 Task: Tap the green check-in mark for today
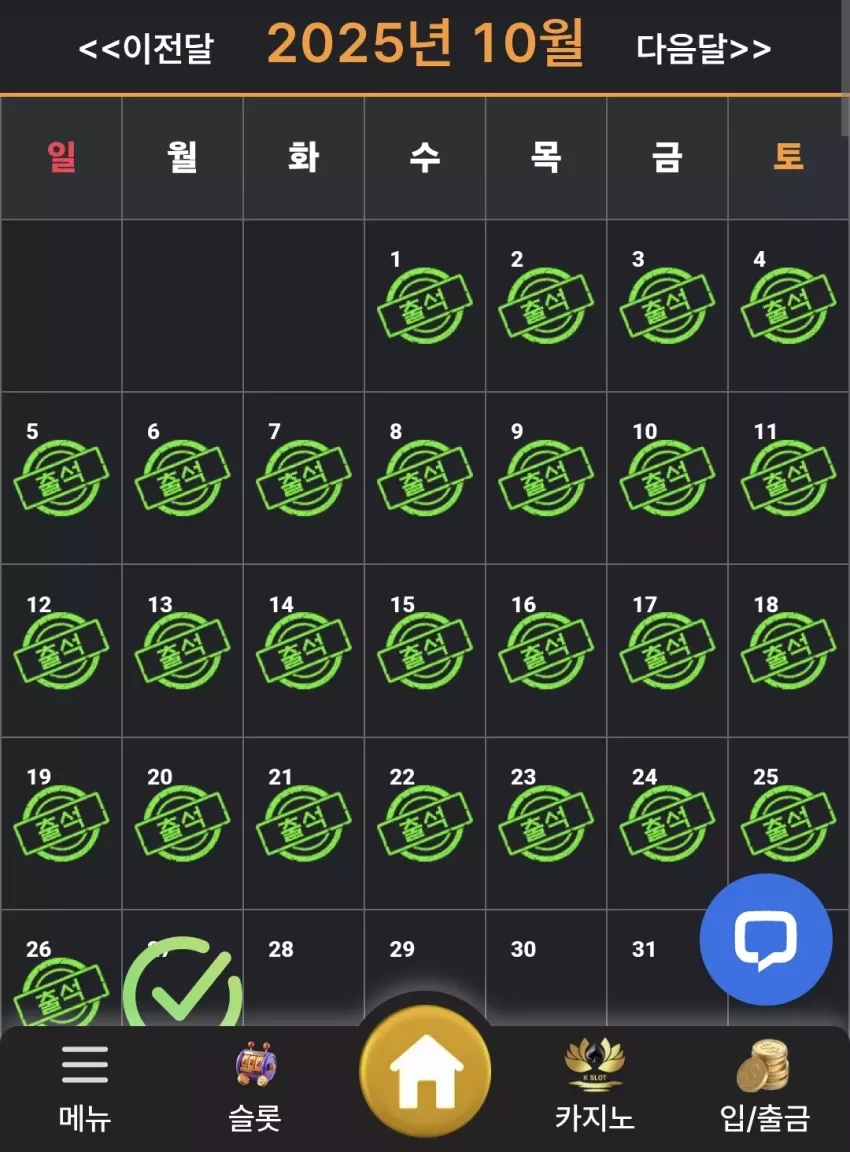click(x=182, y=982)
